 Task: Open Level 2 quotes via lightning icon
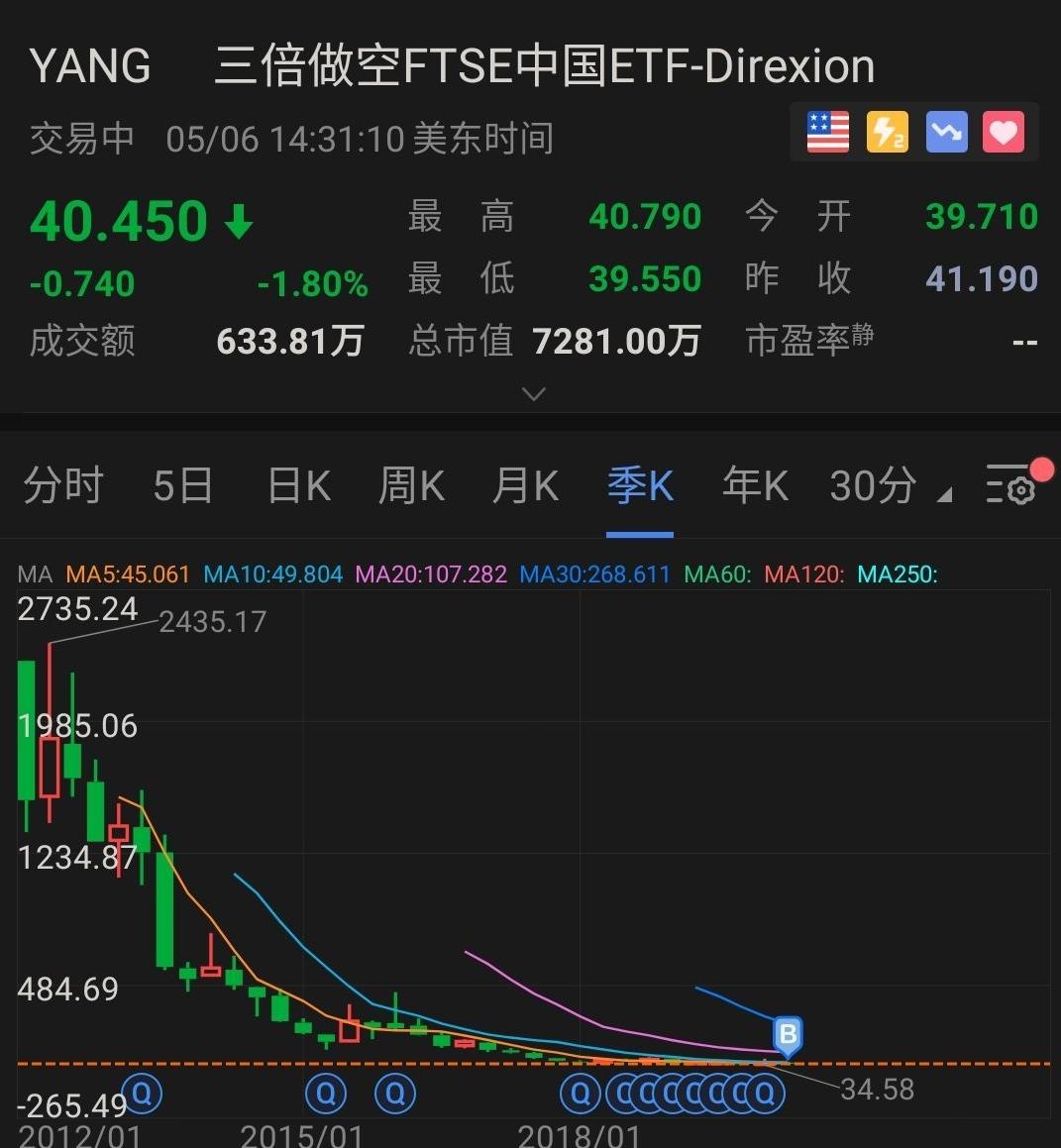point(886,132)
